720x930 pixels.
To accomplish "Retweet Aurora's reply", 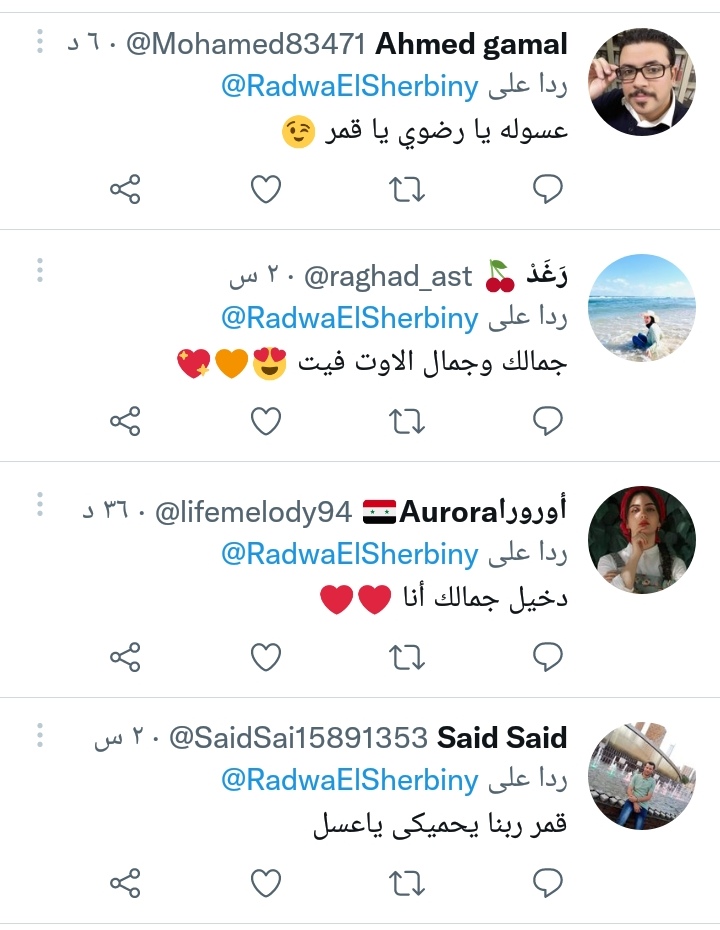I will (407, 657).
